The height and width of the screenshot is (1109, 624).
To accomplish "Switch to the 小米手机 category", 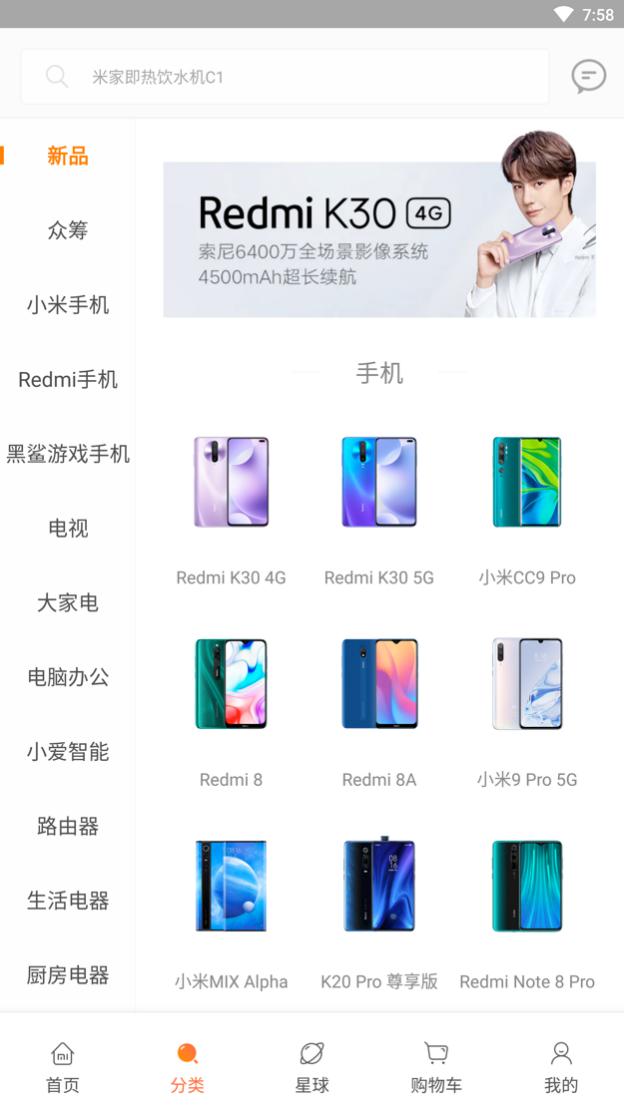I will click(68, 305).
